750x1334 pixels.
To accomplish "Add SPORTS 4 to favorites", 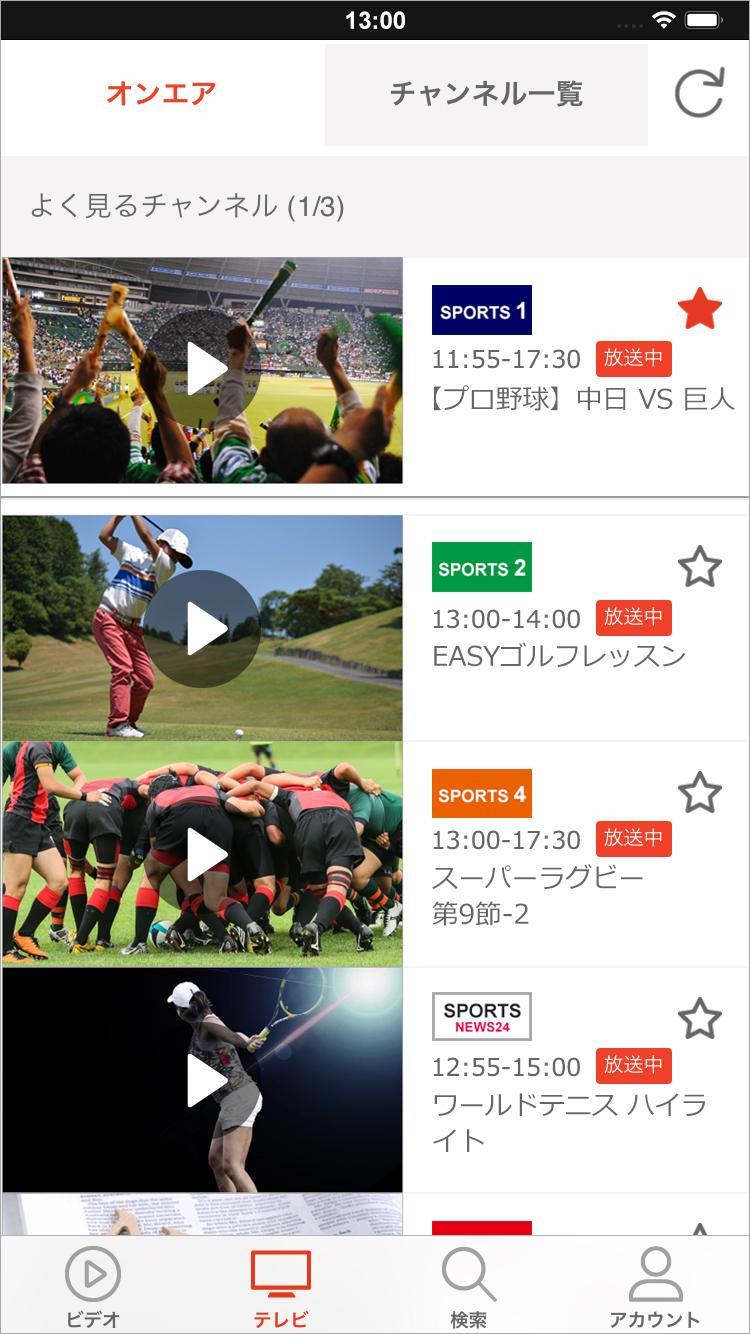I will click(x=699, y=794).
